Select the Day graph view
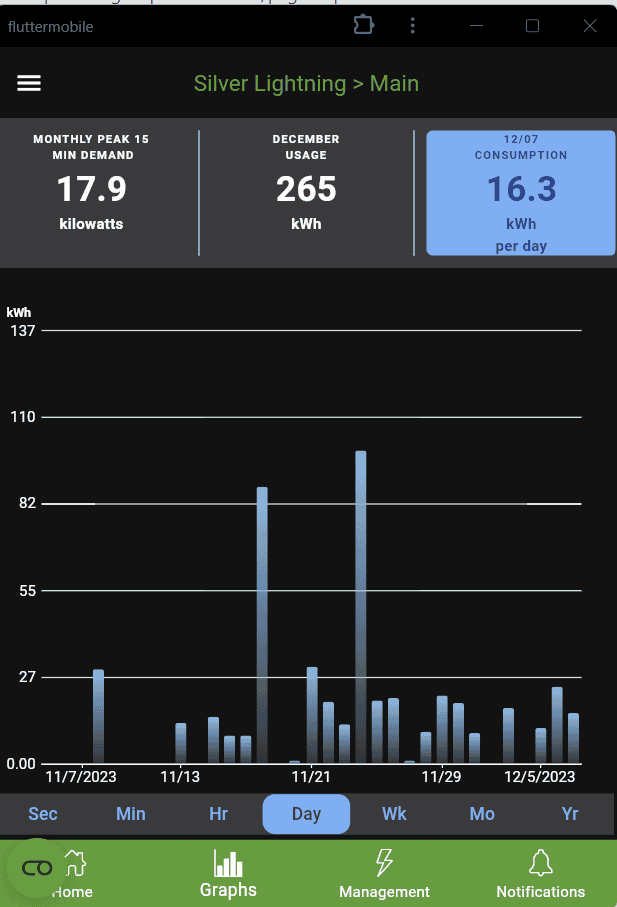Image resolution: width=617 pixels, height=907 pixels. coord(306,814)
